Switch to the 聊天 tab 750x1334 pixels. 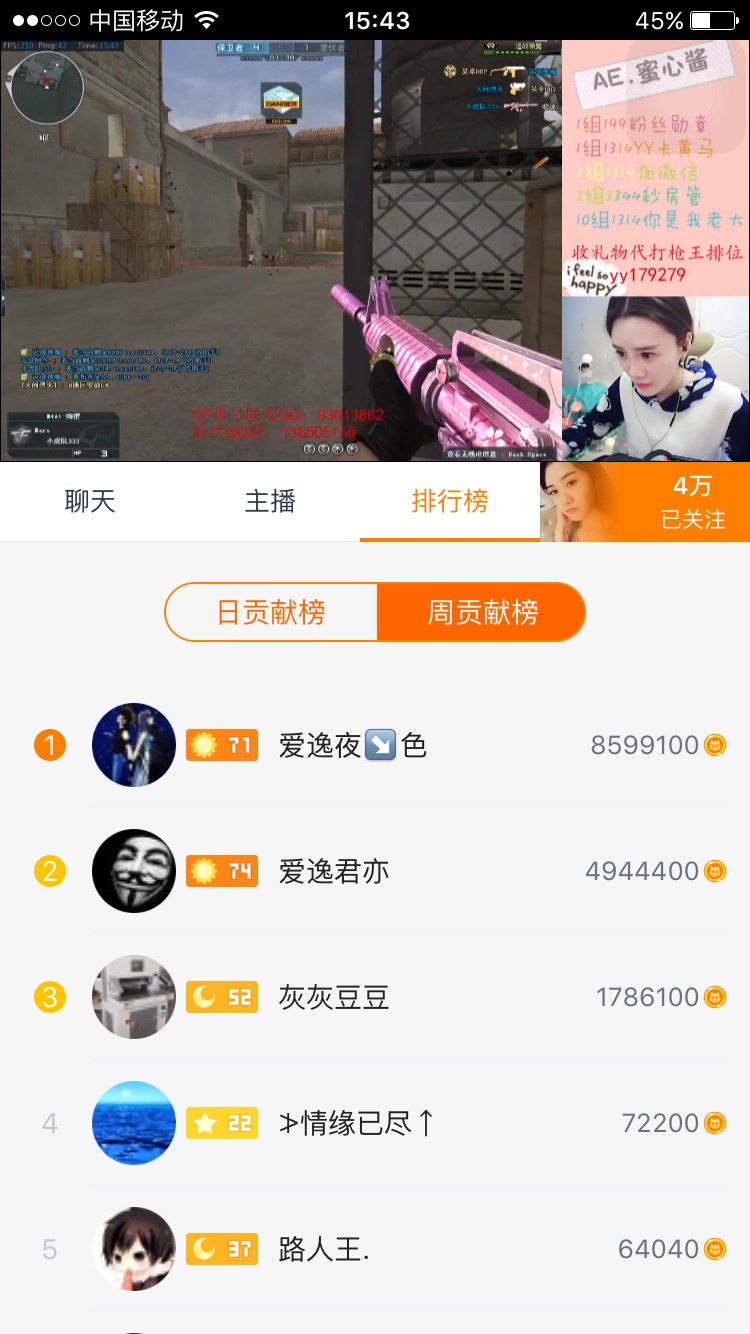pos(90,501)
